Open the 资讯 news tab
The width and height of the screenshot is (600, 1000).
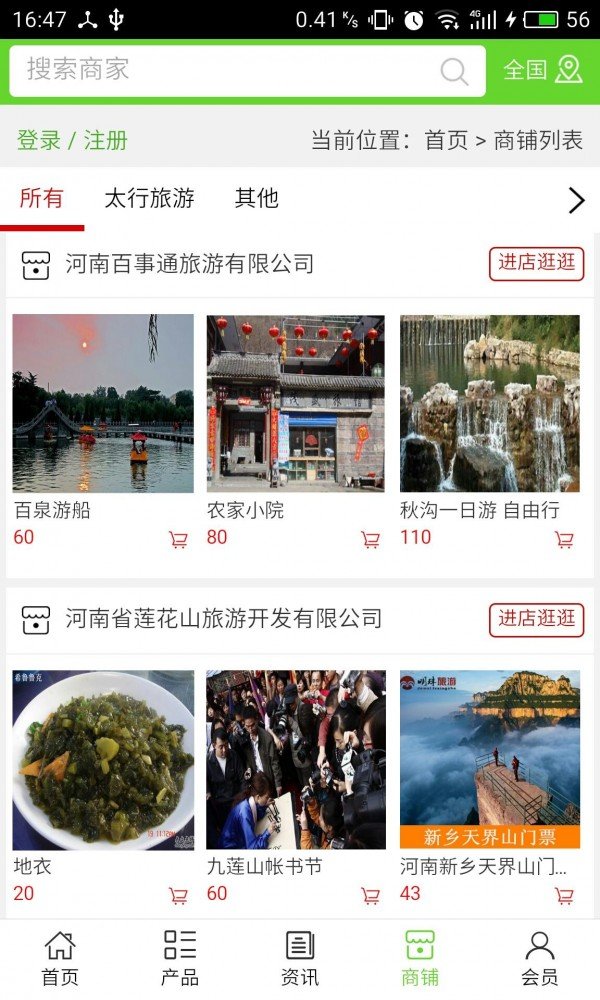pos(300,958)
